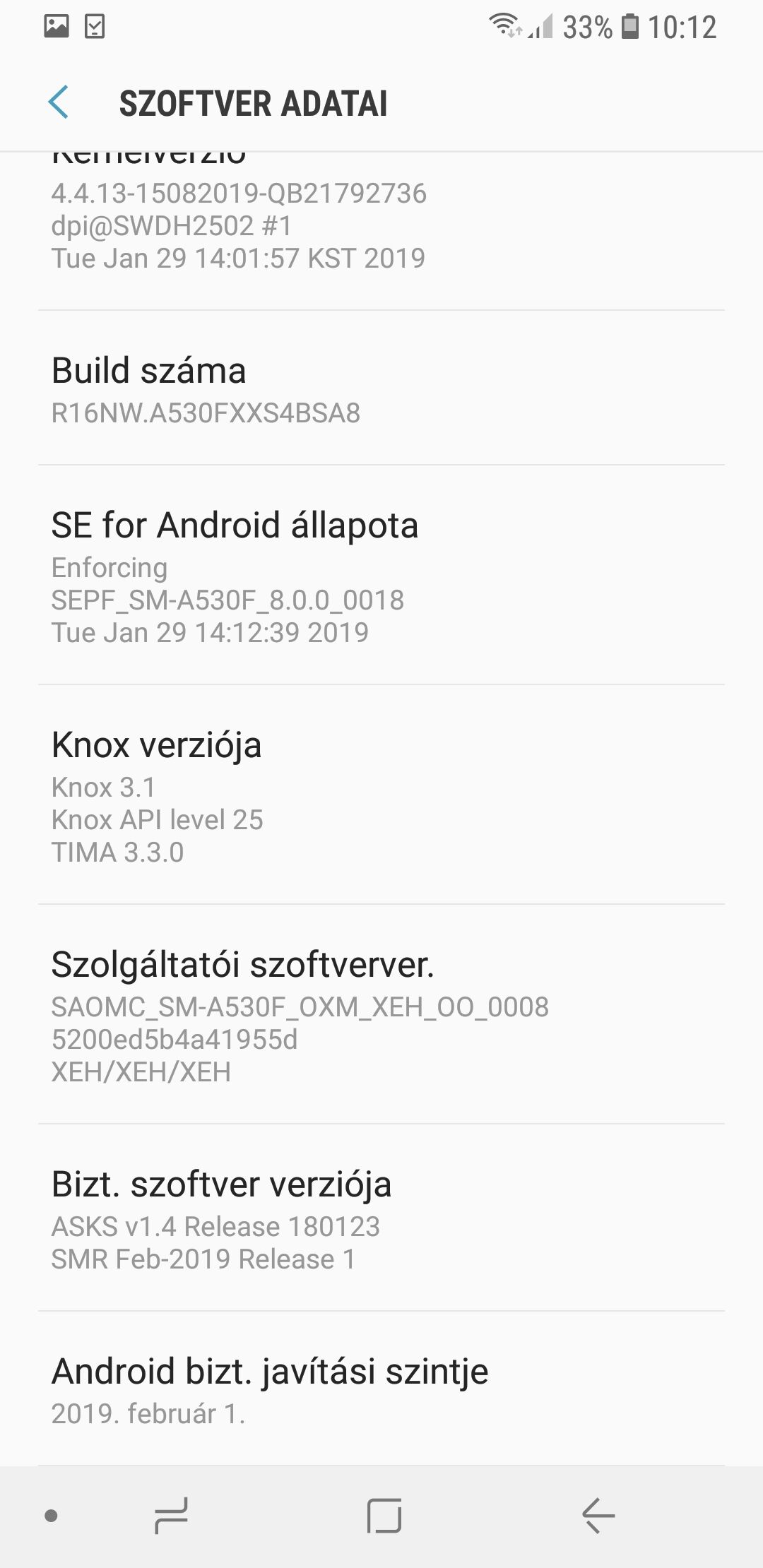The width and height of the screenshot is (763, 1568).
Task: Tap the SE for Android állapota row
Action: [x=381, y=575]
